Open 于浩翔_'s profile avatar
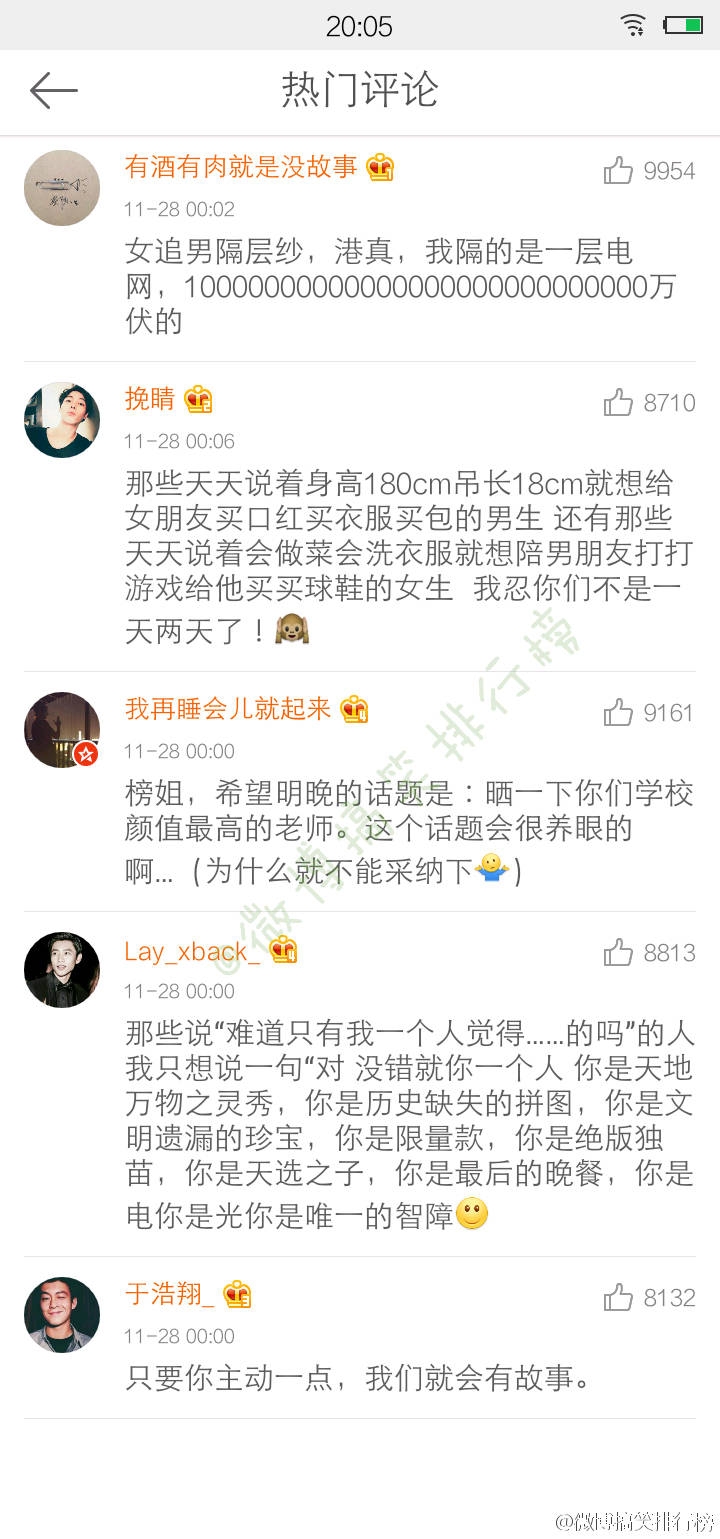Image resolution: width=720 pixels, height=1539 pixels. (x=62, y=1314)
